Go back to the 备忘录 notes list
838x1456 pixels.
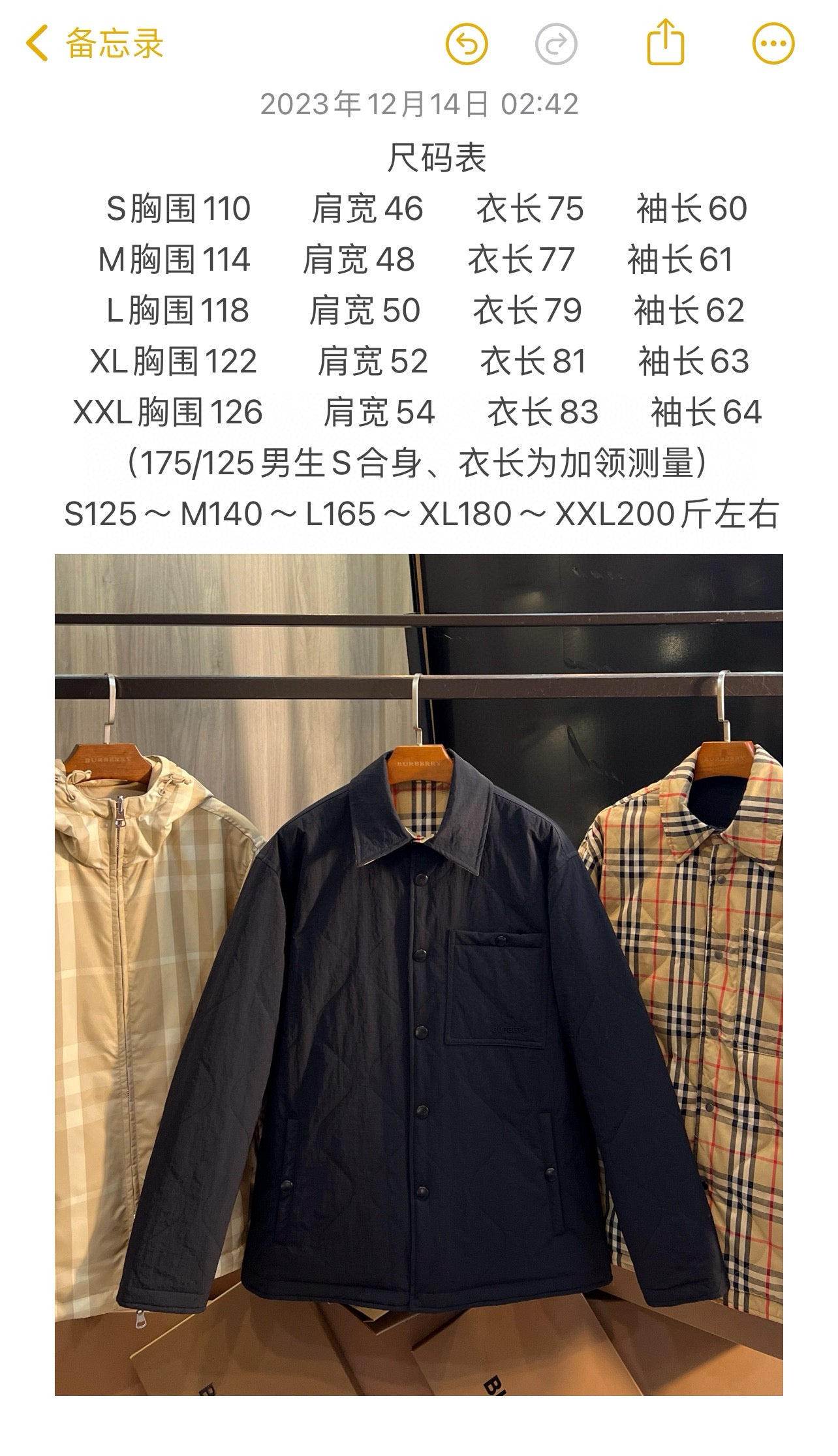[x=94, y=44]
